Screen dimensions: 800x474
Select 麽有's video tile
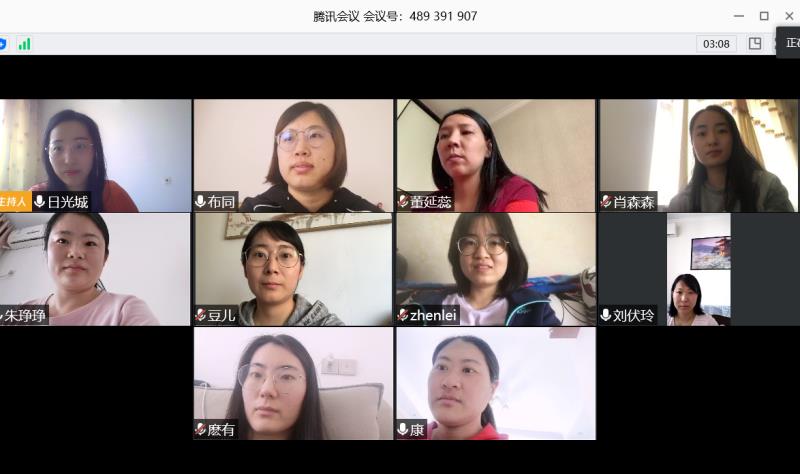[x=293, y=383]
